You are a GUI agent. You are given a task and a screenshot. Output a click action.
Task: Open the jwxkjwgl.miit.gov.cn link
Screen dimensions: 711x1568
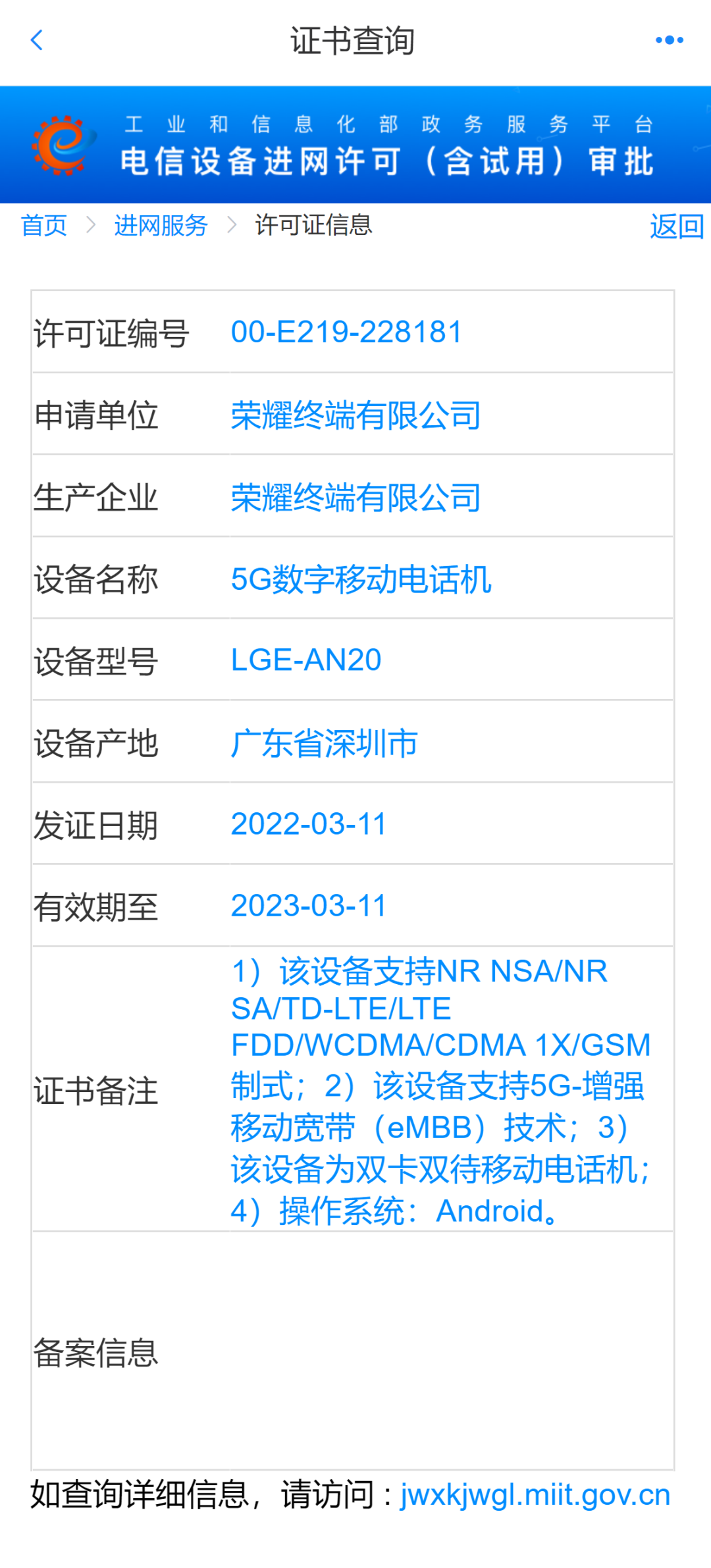click(x=535, y=1495)
